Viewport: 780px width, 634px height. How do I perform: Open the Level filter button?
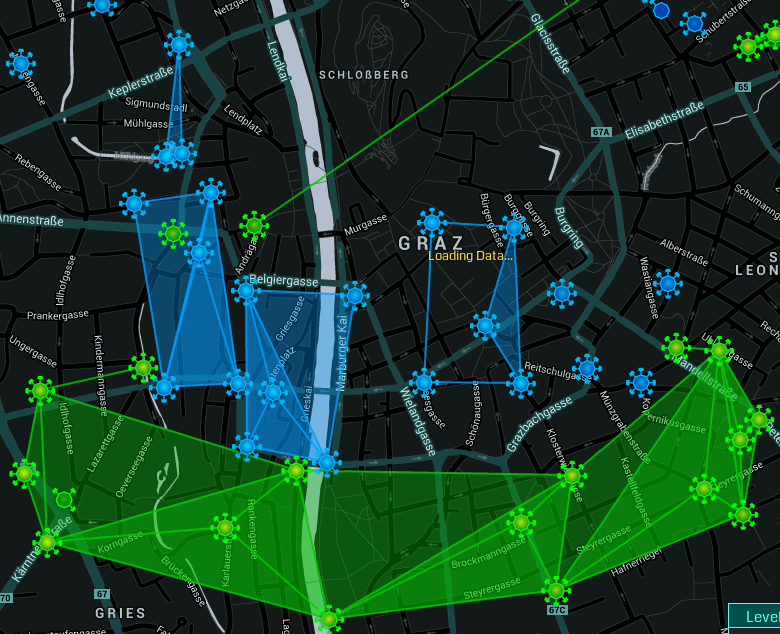click(x=756, y=617)
